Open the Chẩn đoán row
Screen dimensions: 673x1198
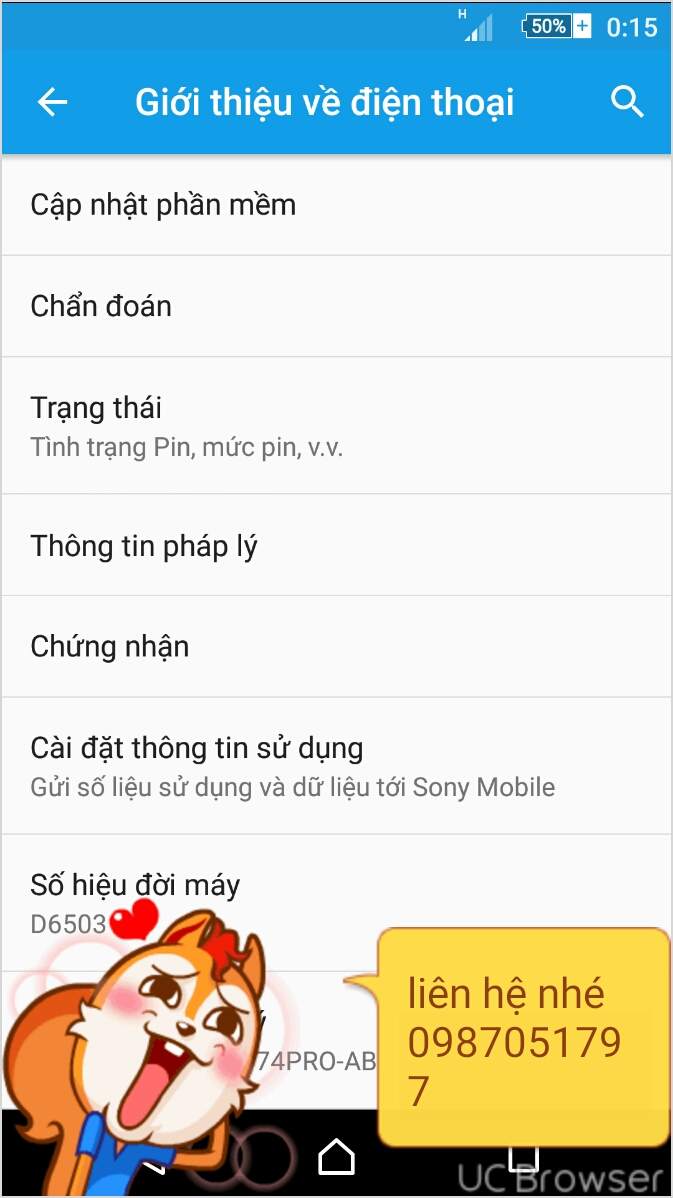[x=336, y=306]
